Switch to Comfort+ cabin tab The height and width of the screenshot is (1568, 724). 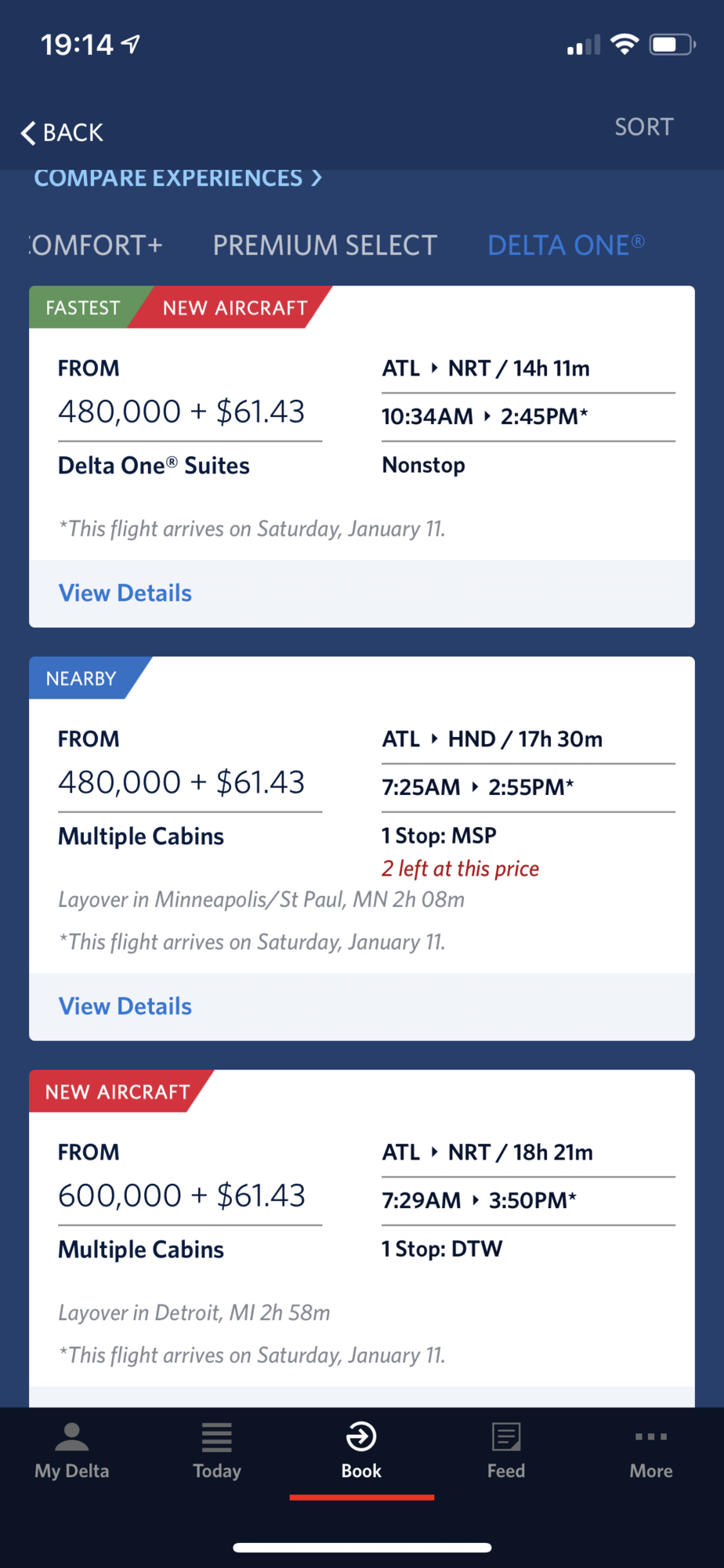pyautogui.click(x=96, y=245)
